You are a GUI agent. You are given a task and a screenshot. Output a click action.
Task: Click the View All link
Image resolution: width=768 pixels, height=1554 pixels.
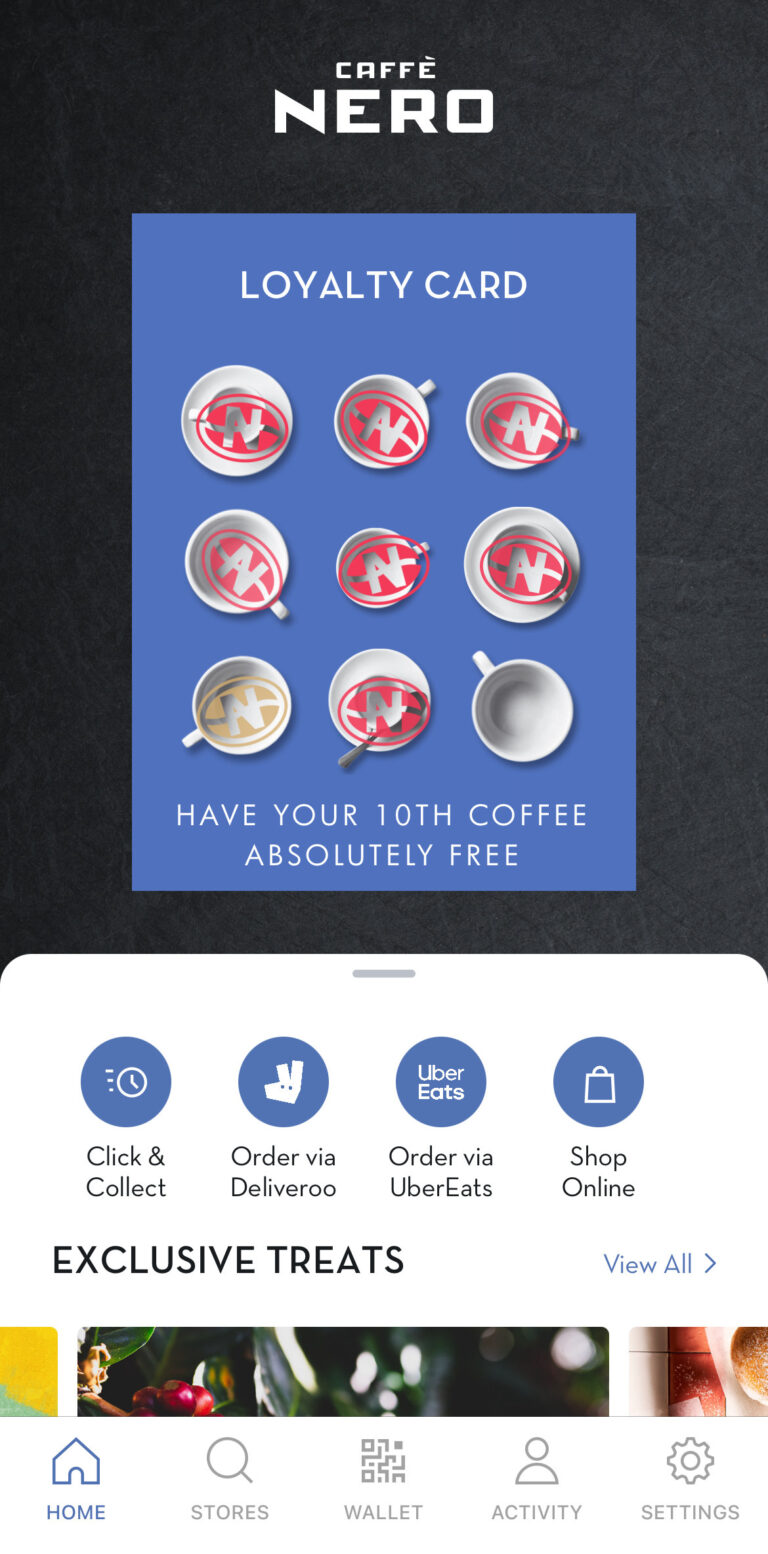(x=648, y=1264)
